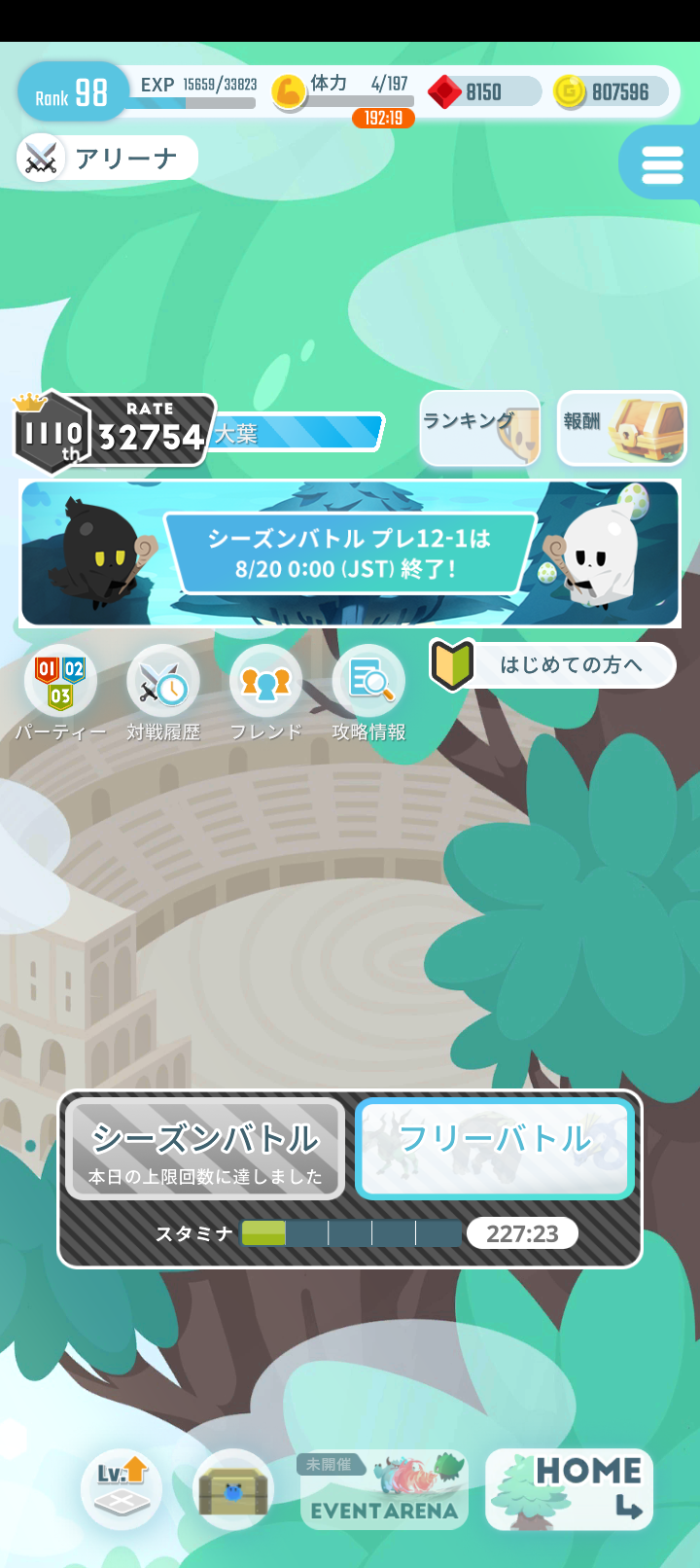
Task: Tap the シーズンバトル greyed-out button
Action: click(204, 1149)
